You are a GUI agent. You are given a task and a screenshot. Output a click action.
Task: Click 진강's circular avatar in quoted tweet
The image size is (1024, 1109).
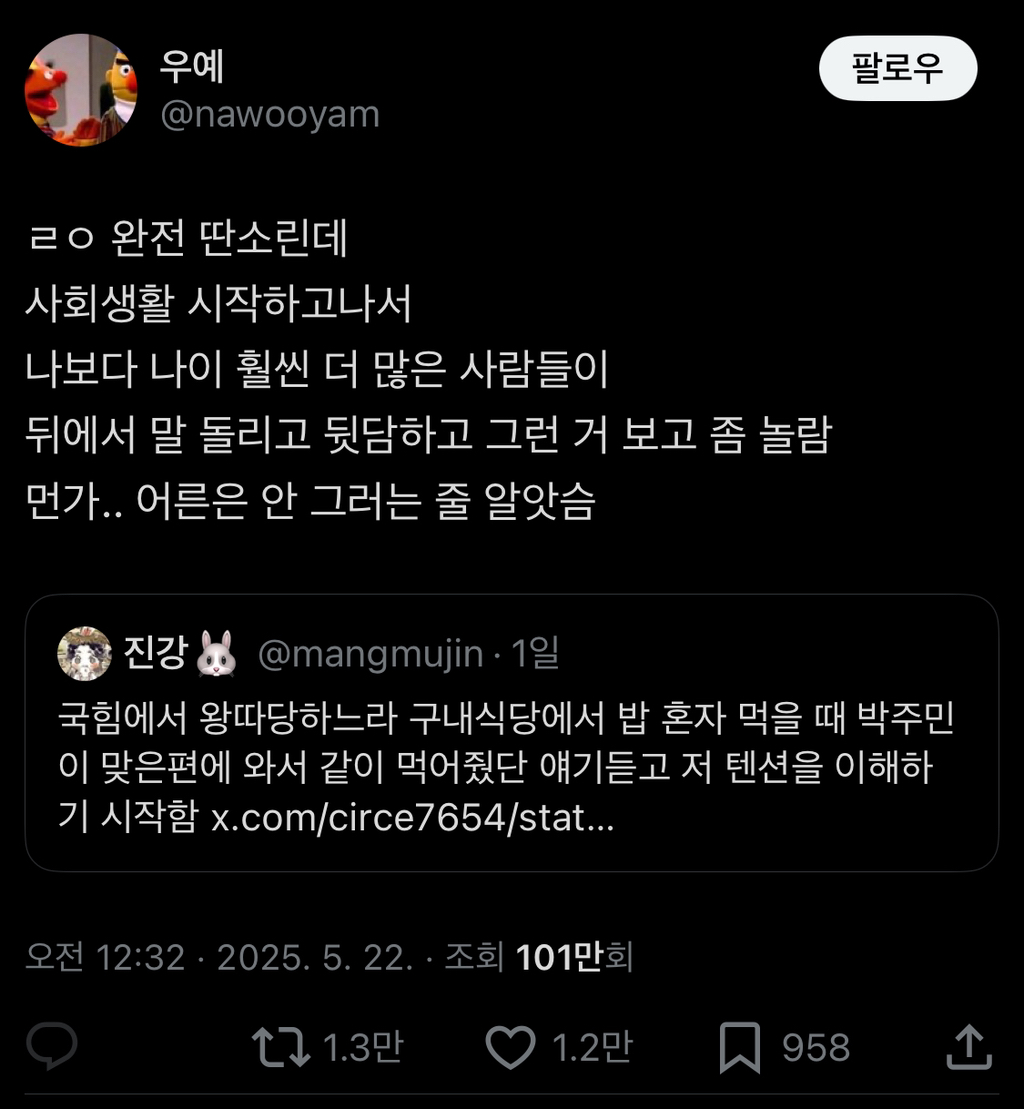[84, 653]
